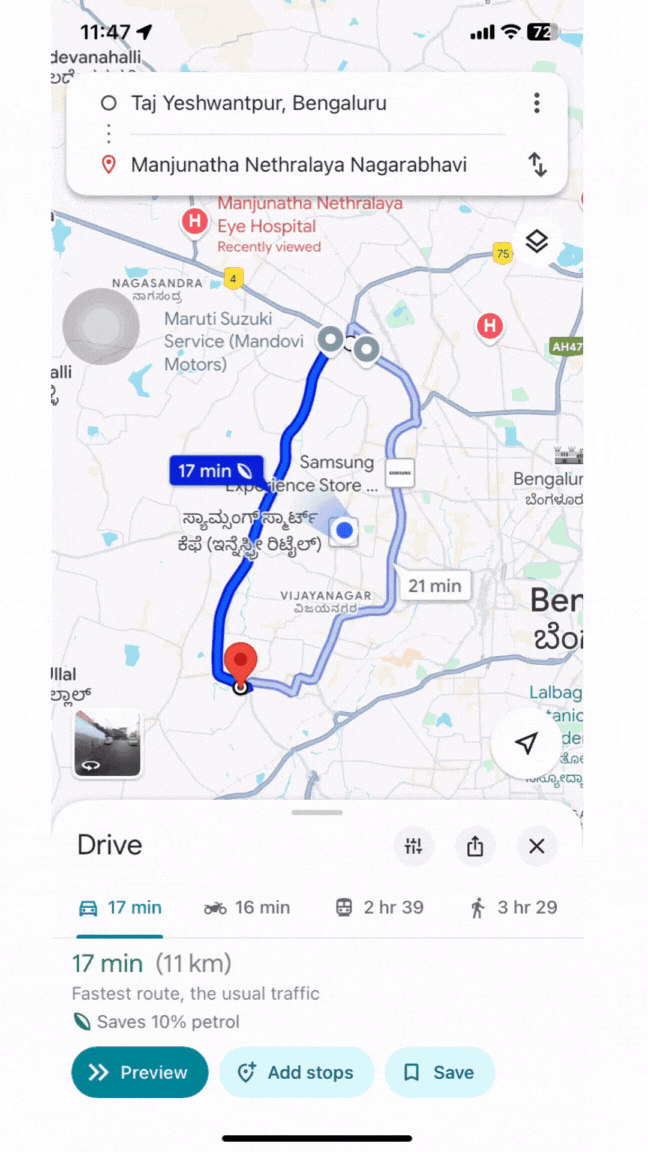Swap start and destination locations
This screenshot has width=648, height=1152.
(538, 165)
